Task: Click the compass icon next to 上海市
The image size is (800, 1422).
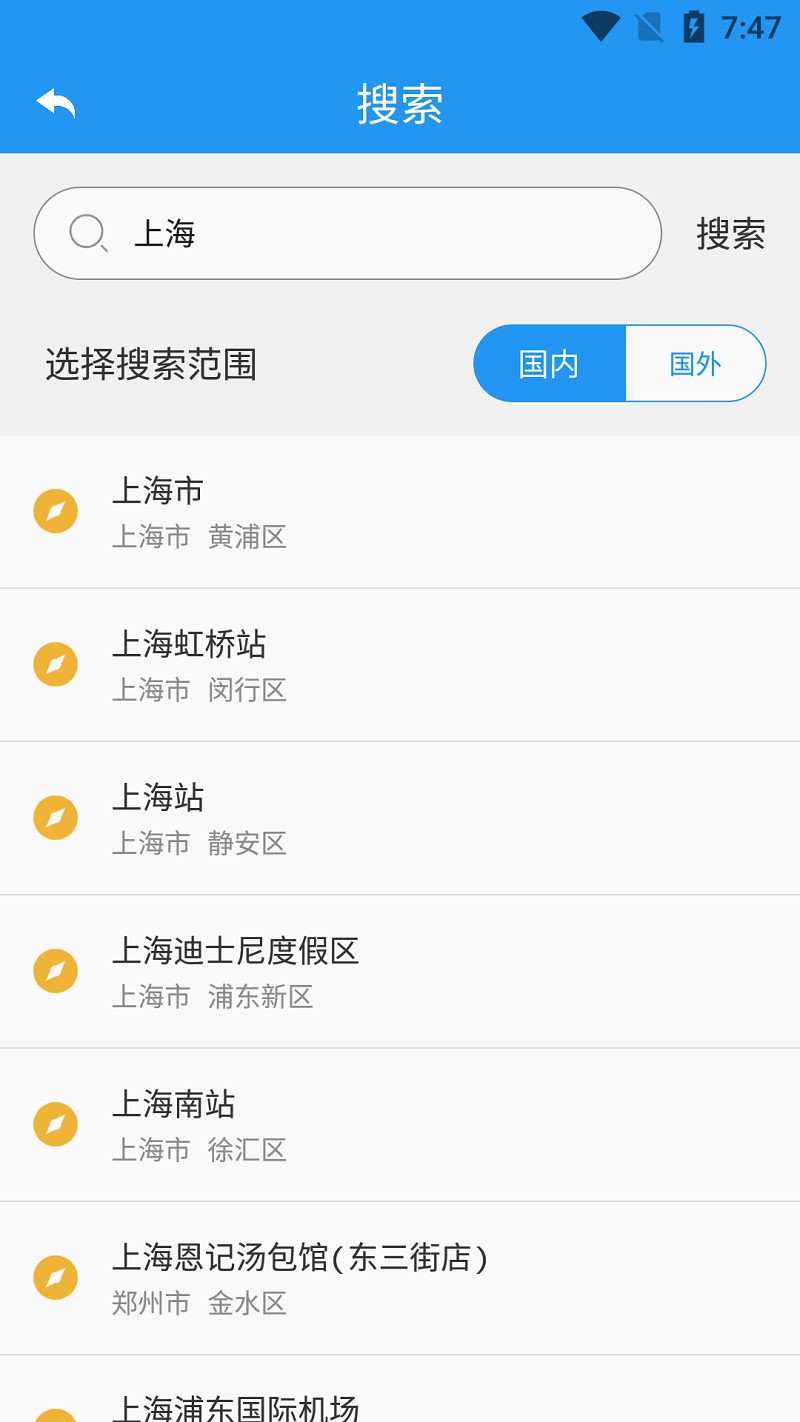Action: [x=55, y=511]
